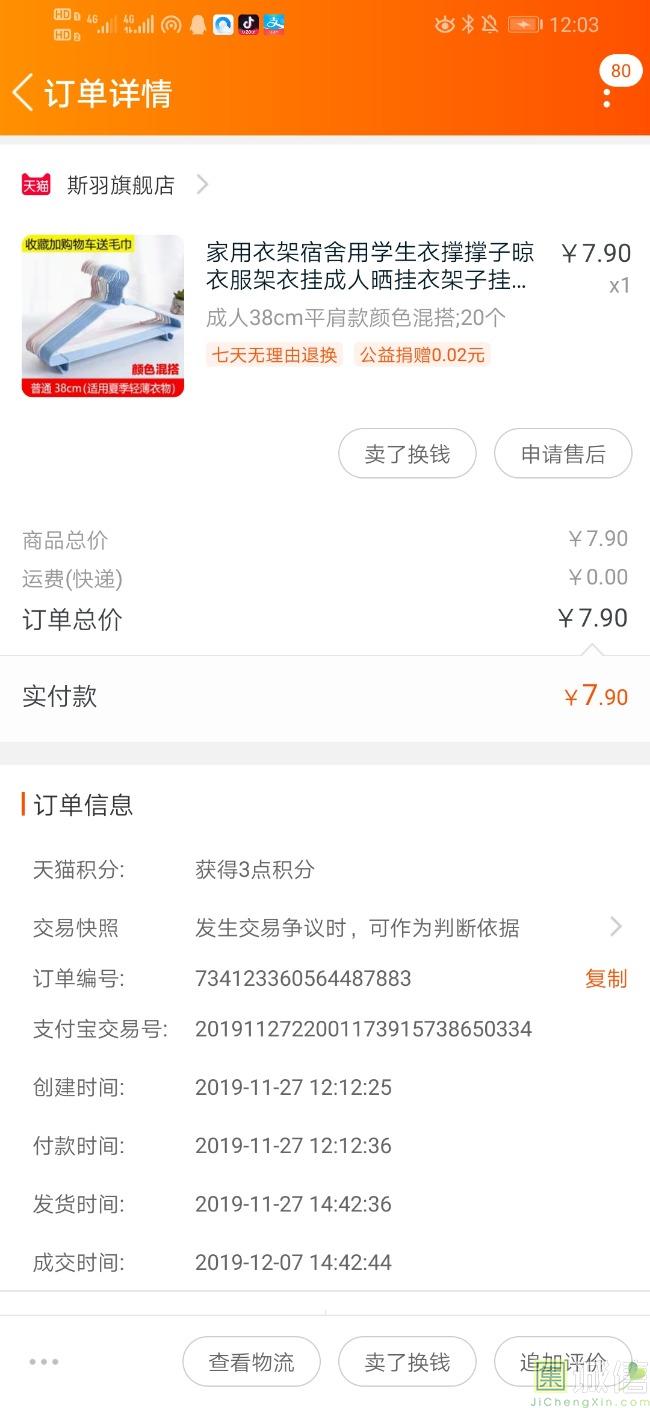This screenshot has height=1408, width=650.
Task: Copy the order number with 复制
Action: pos(605,979)
